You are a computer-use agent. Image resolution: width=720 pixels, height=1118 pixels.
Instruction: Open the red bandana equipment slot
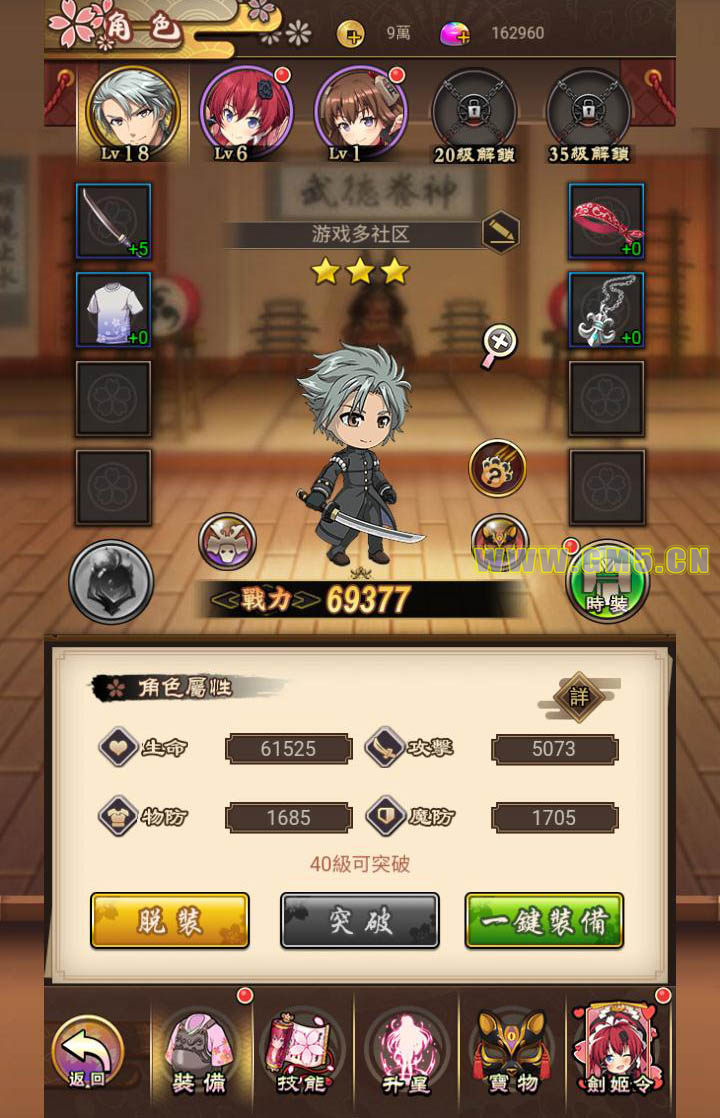[x=606, y=221]
